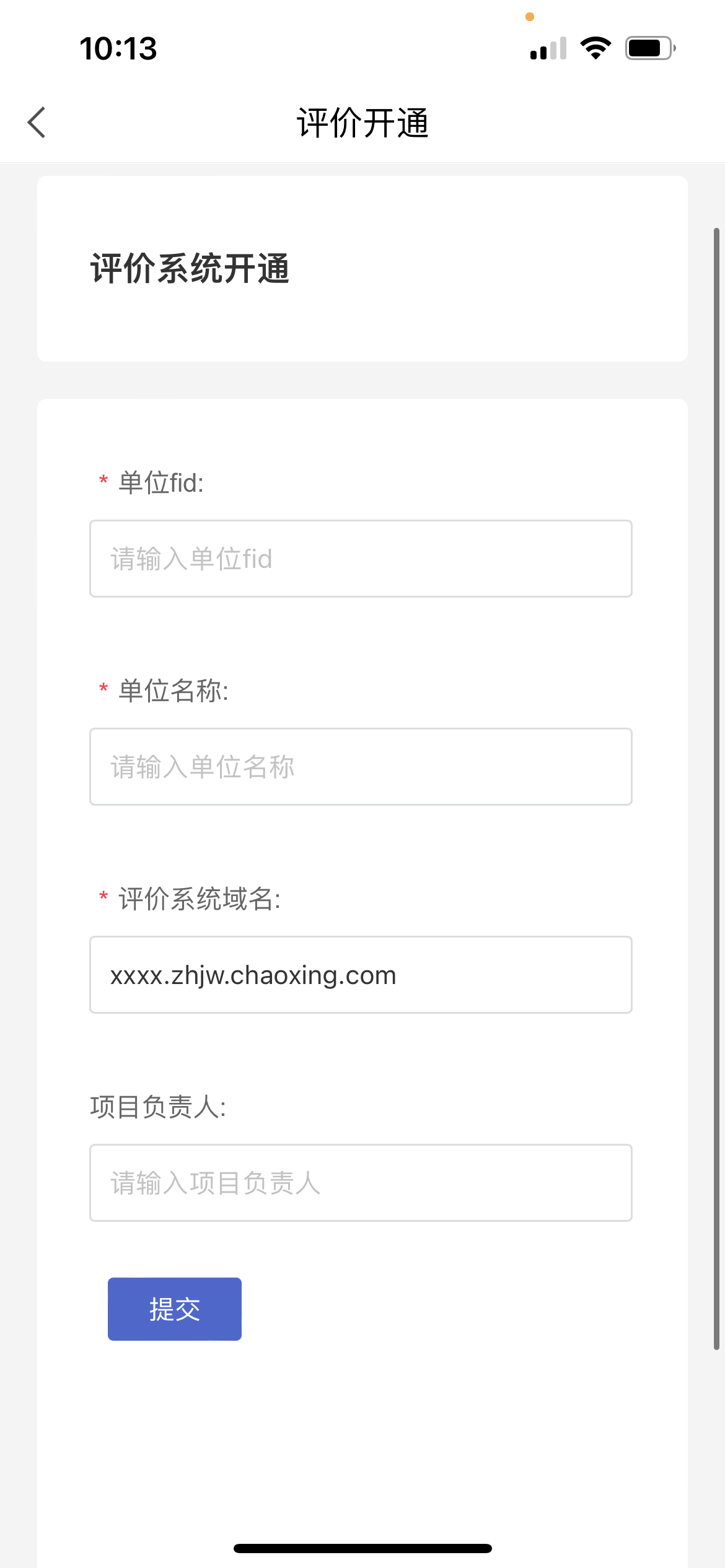
Task: Tap the 单位名称 text field
Action: point(361,767)
